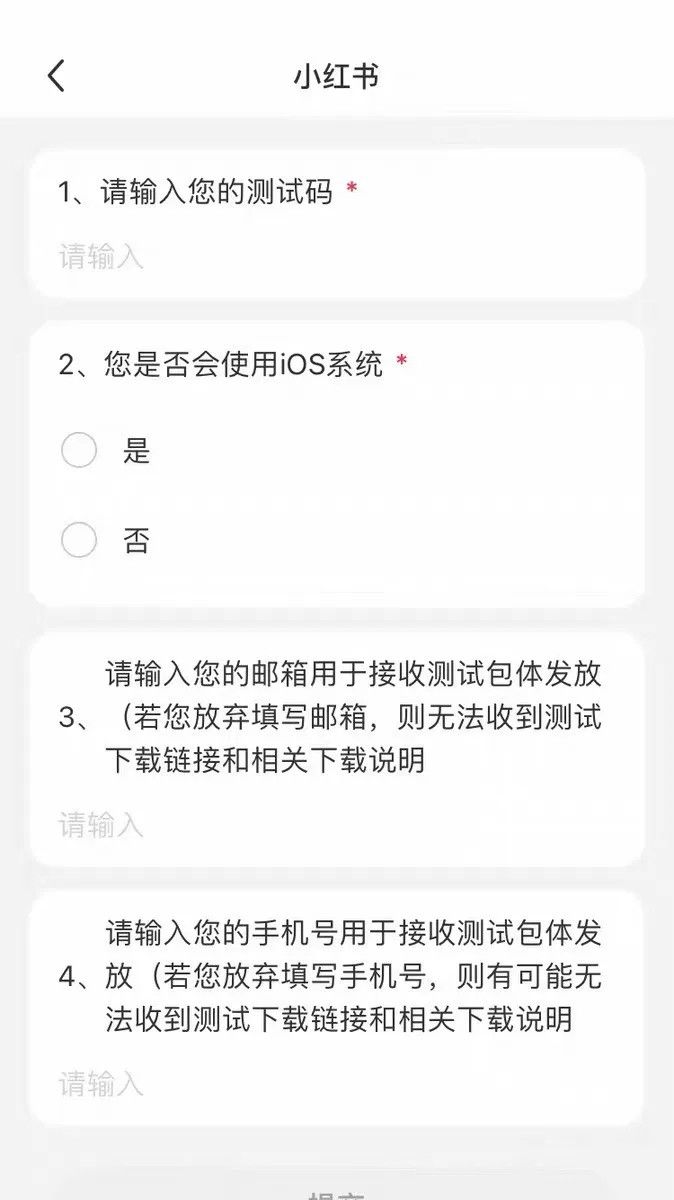The height and width of the screenshot is (1200, 674).
Task: Focus the 邮箱 email input field
Action: (x=337, y=825)
